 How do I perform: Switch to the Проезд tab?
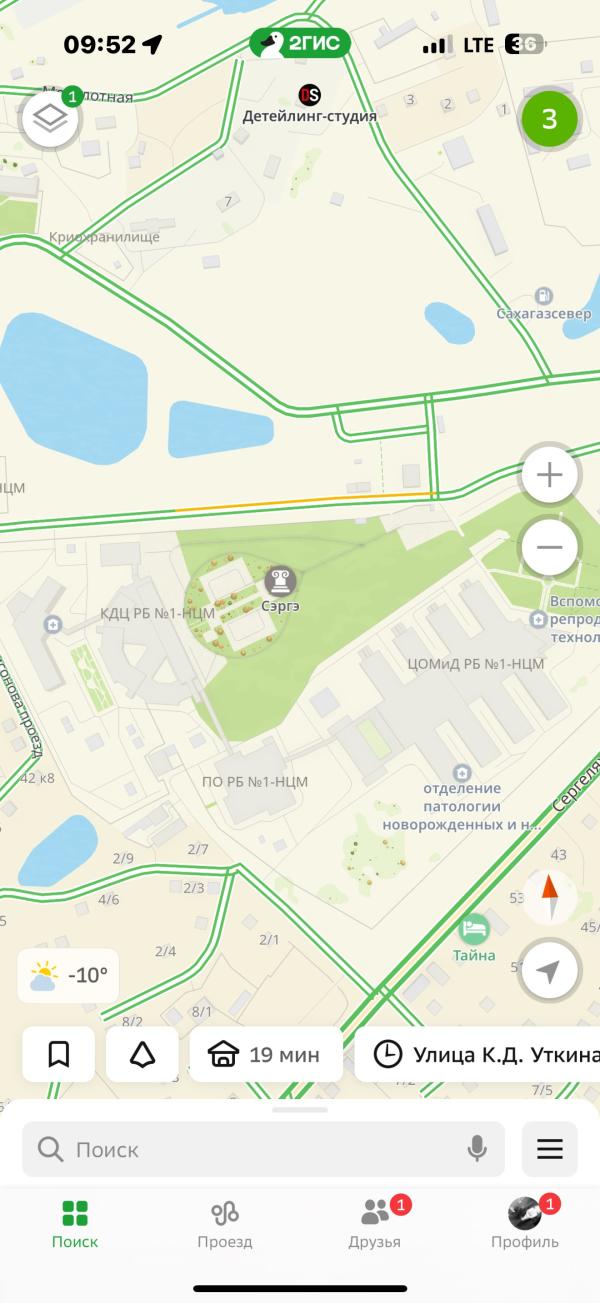[225, 1224]
